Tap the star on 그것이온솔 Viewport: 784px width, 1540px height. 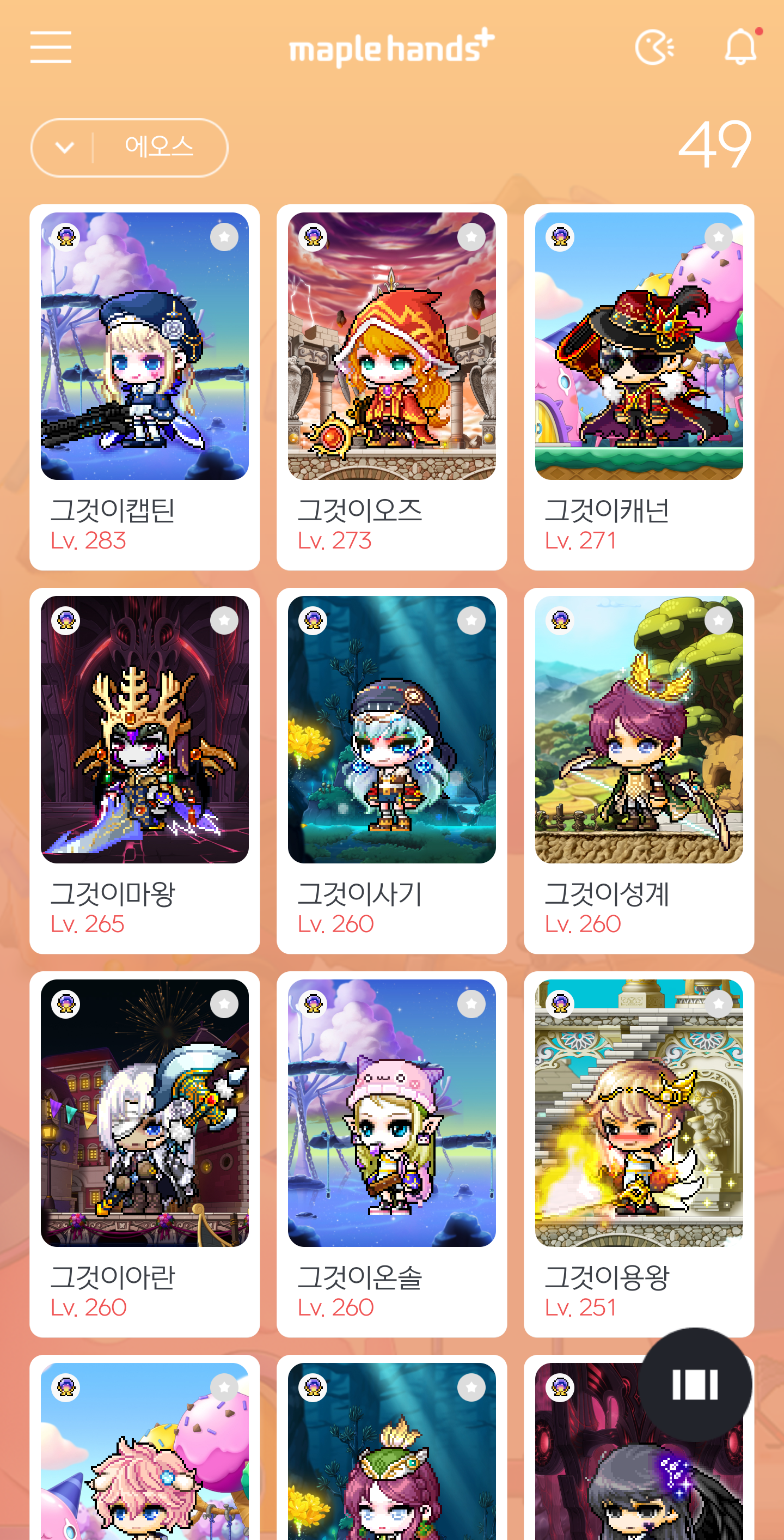pyautogui.click(x=471, y=1005)
